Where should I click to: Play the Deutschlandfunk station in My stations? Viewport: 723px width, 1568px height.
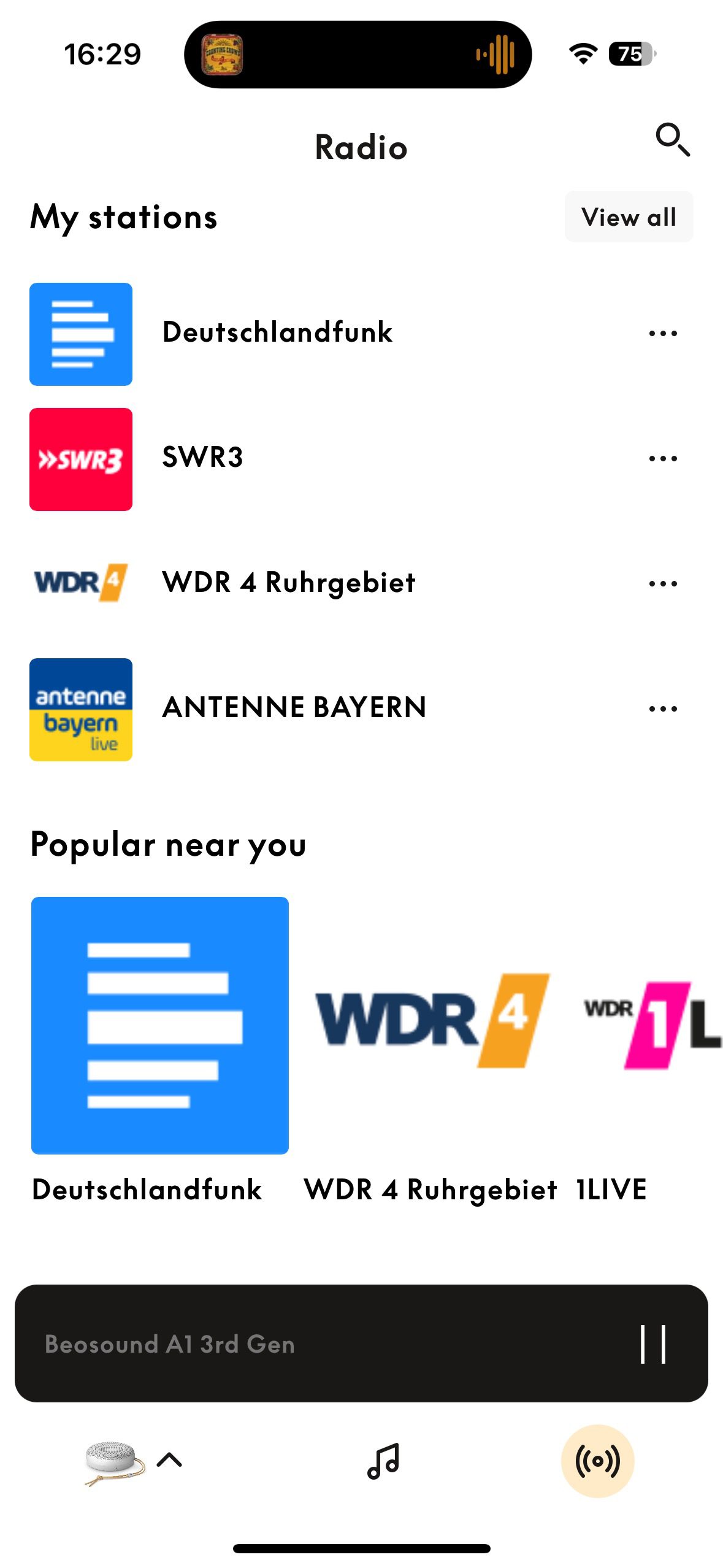click(277, 333)
